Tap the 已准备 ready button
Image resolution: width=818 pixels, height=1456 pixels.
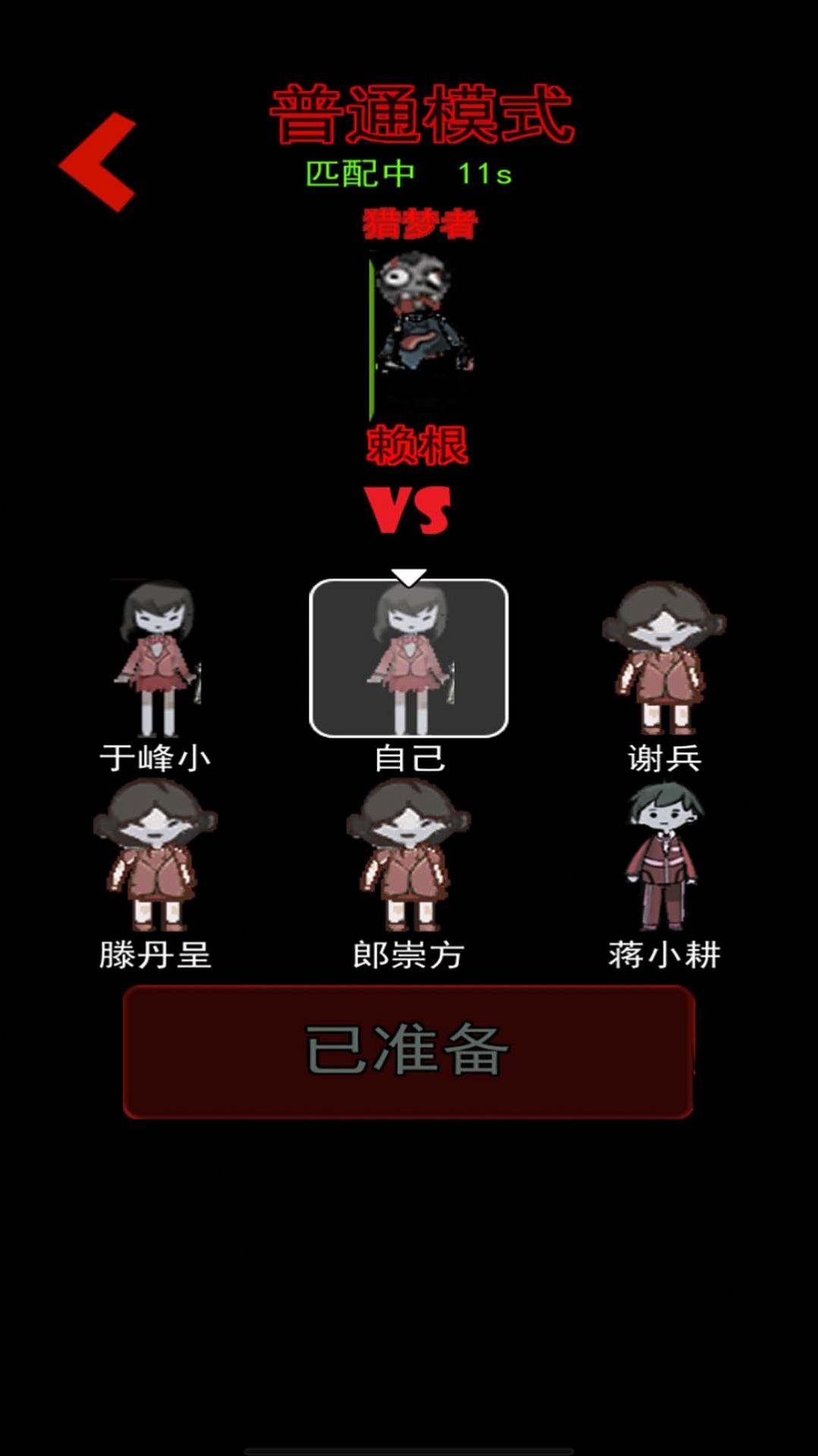(408, 1051)
